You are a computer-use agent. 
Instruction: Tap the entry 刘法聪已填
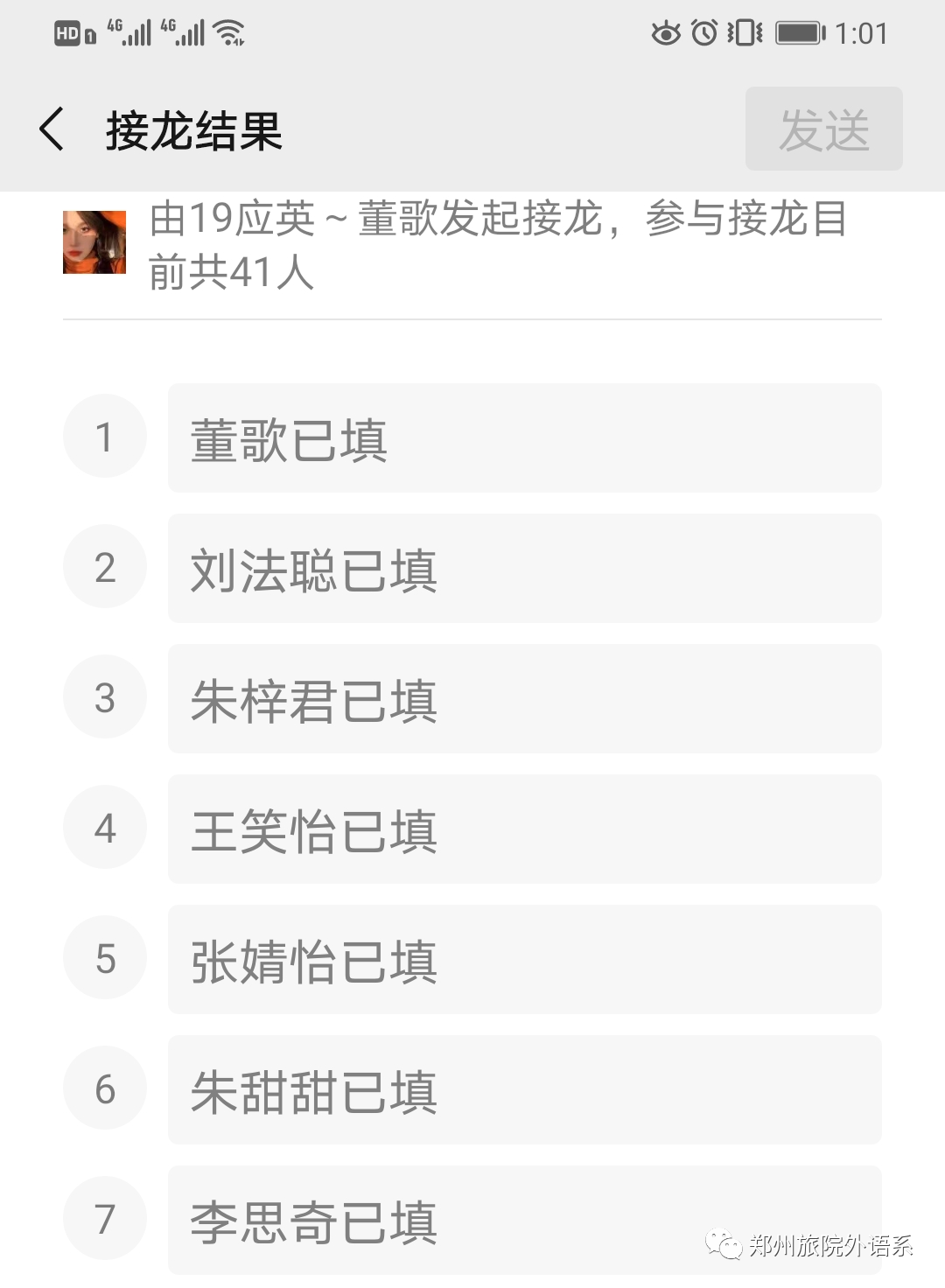[523, 569]
